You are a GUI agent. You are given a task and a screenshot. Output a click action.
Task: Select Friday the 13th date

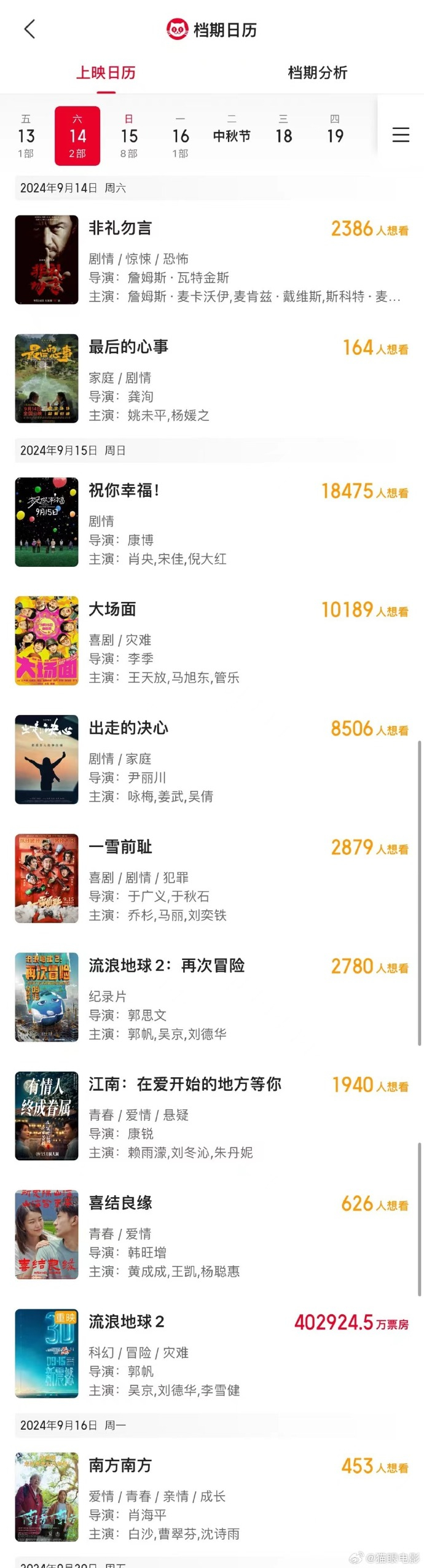(26, 136)
